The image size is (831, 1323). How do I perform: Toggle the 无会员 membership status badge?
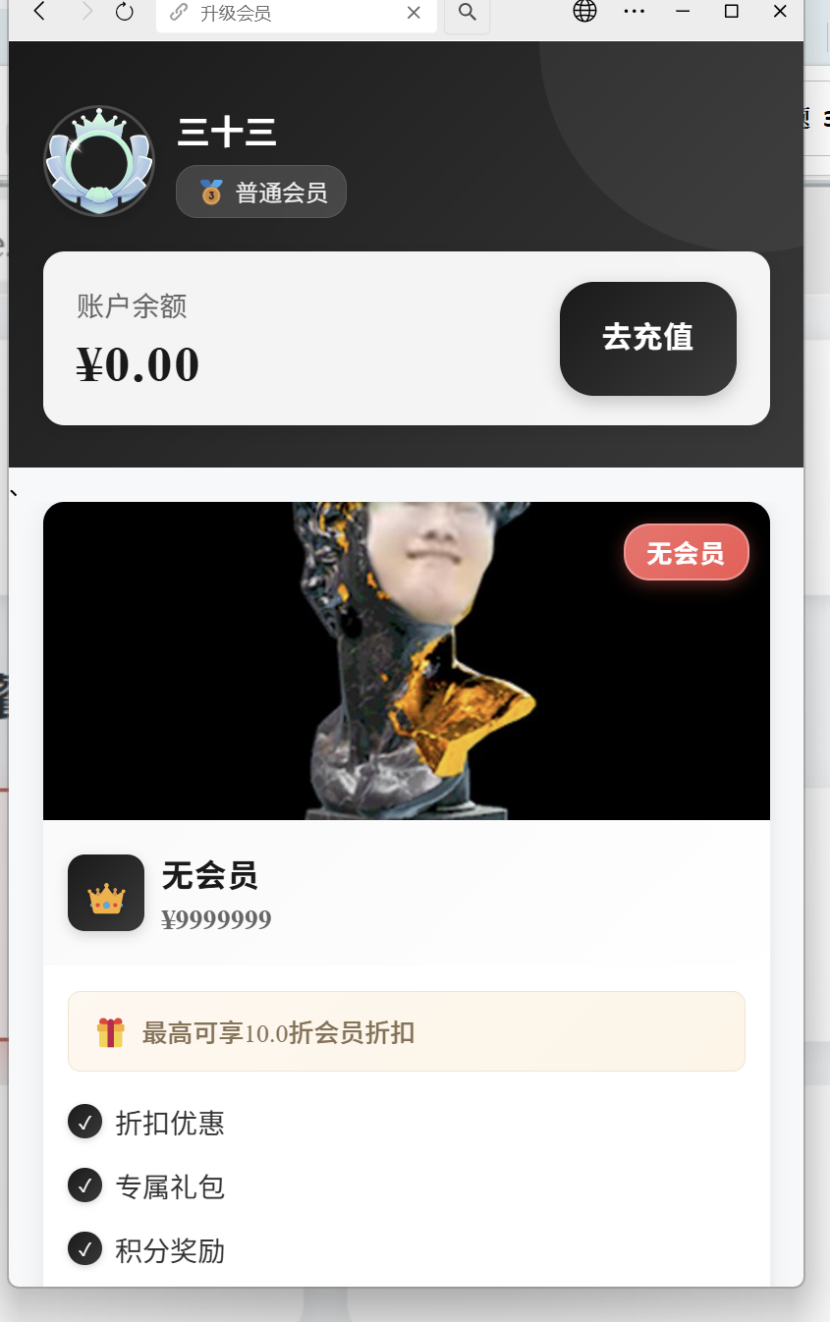pos(686,552)
